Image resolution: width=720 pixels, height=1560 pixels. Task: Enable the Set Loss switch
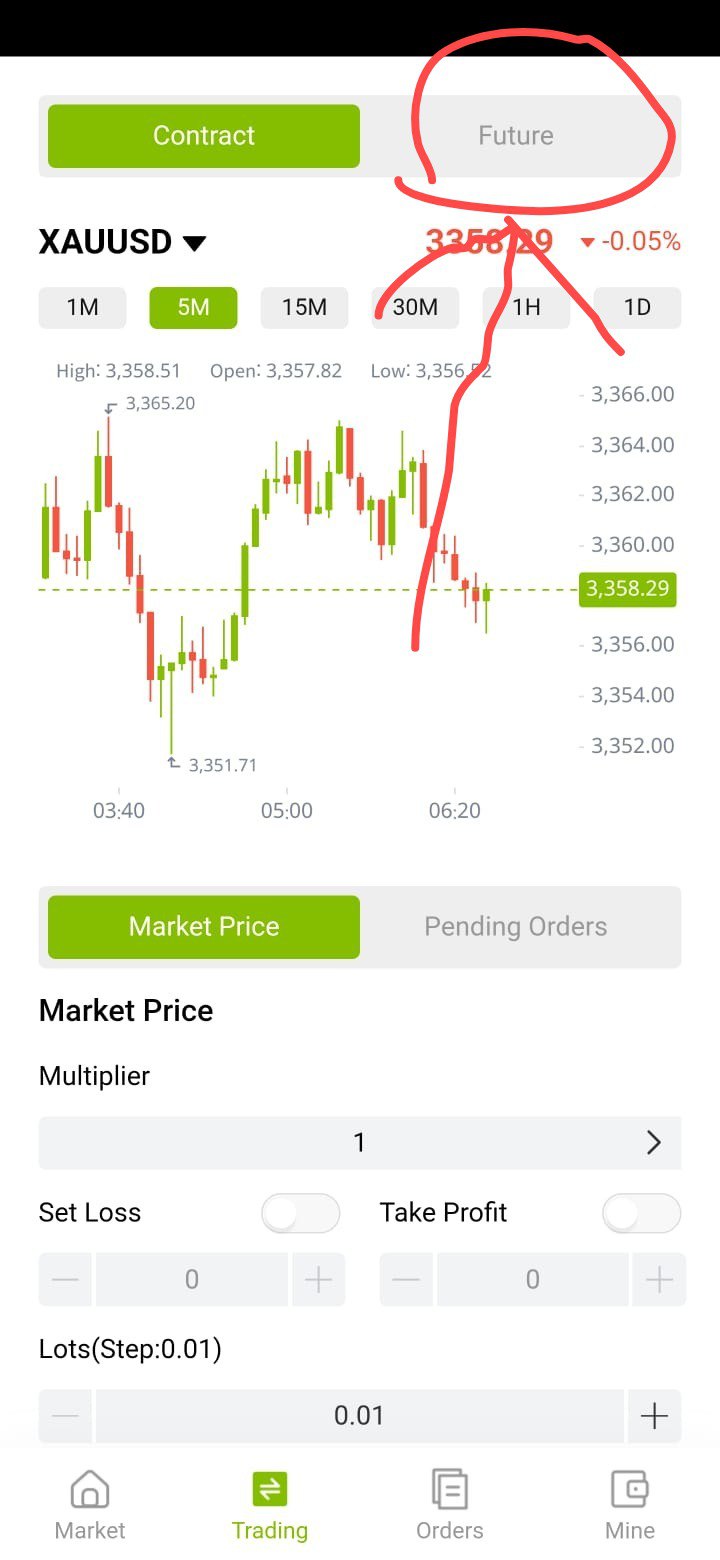click(x=301, y=1214)
